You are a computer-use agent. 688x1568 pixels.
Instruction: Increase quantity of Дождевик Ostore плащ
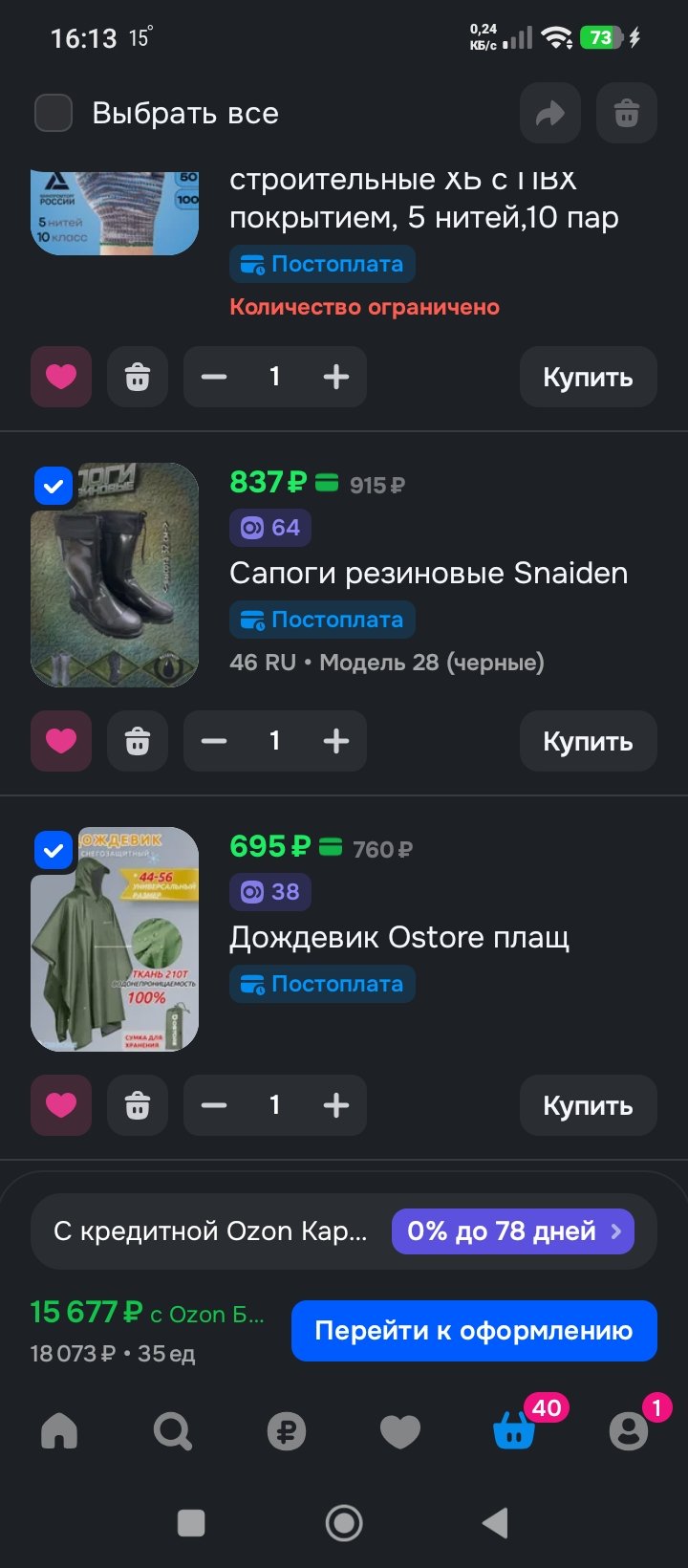pyautogui.click(x=336, y=1105)
